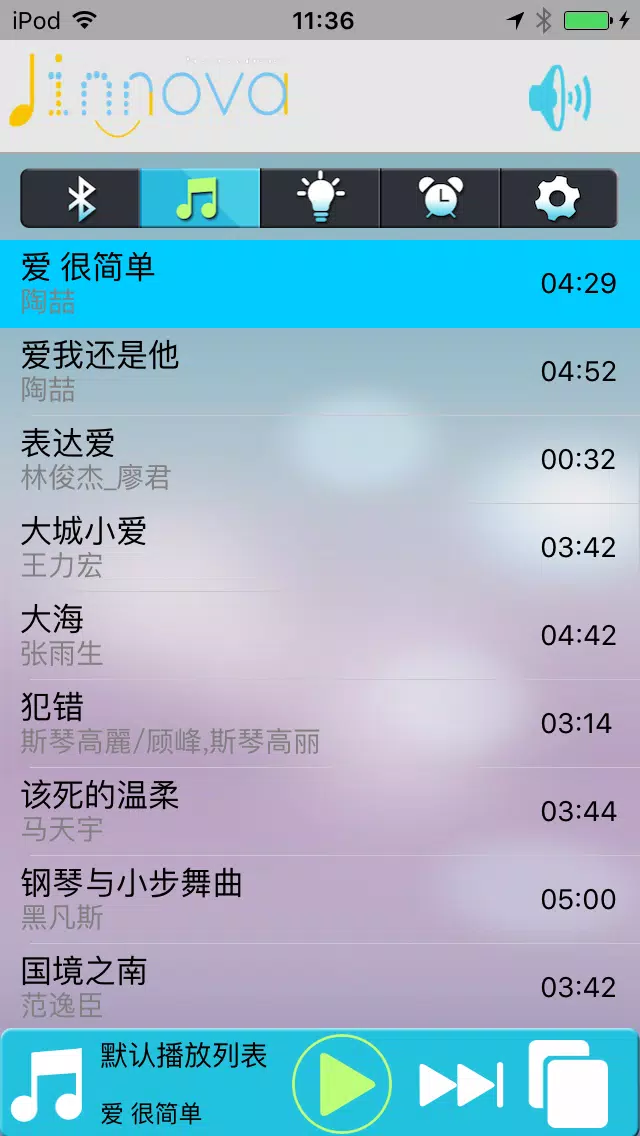Go to the alarm clock tab
The image size is (640, 1136).
coord(440,198)
